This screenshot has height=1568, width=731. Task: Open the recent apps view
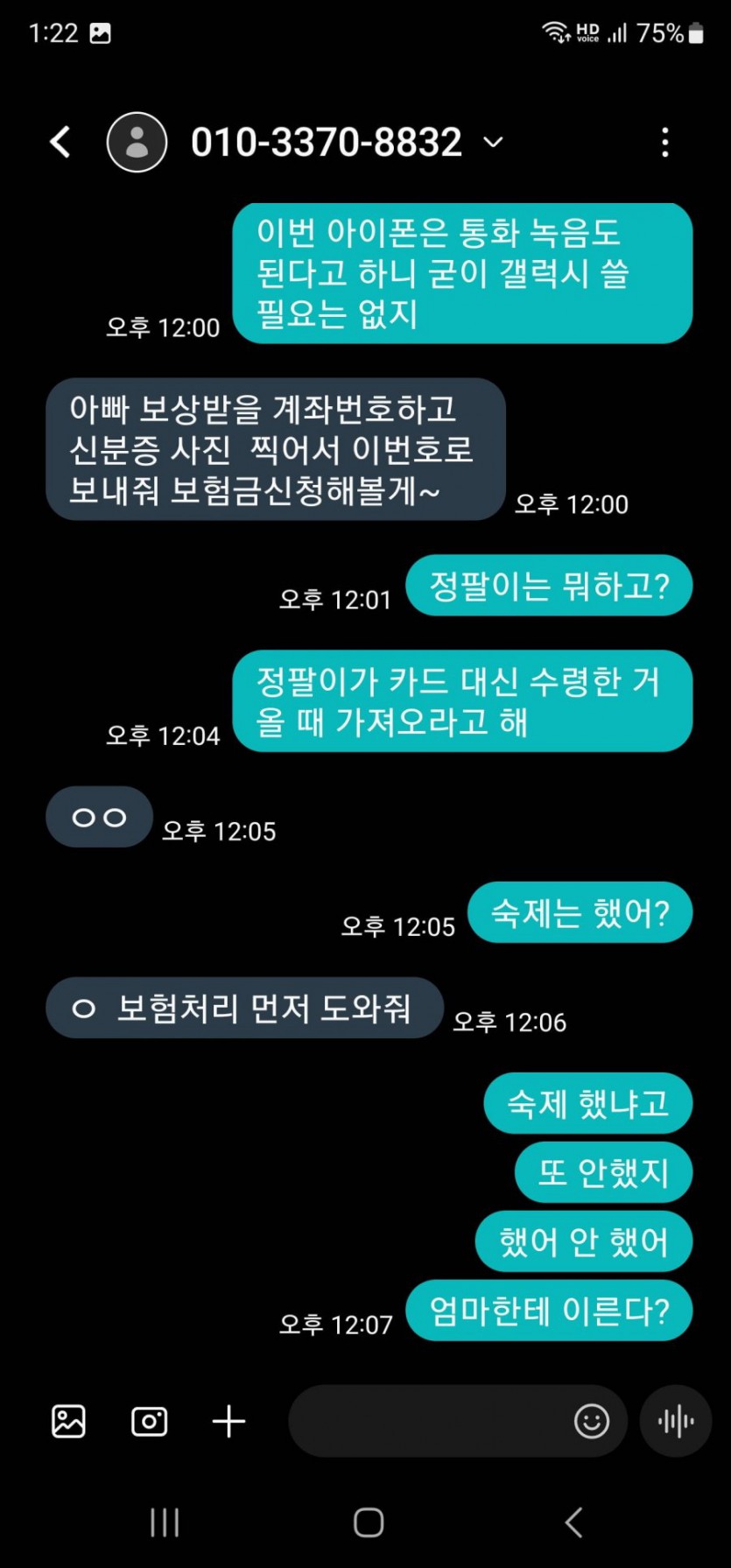[x=165, y=1522]
